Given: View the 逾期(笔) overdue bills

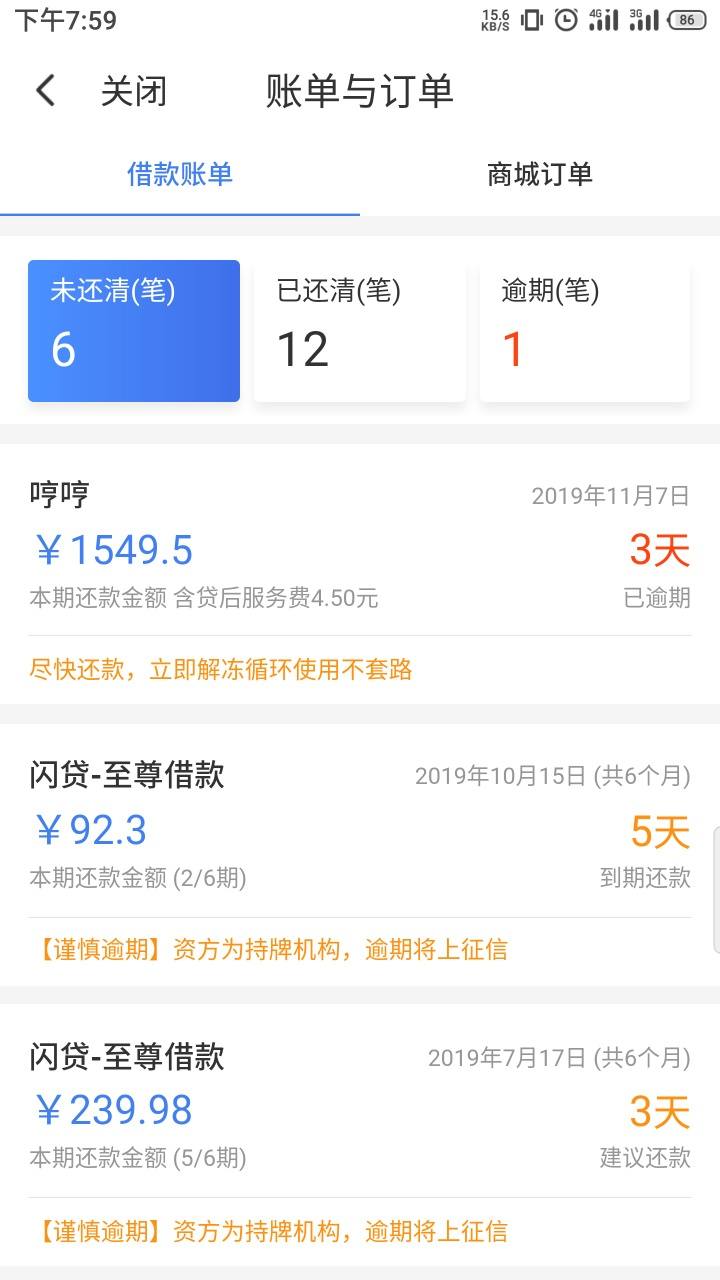Looking at the screenshot, I should pyautogui.click(x=585, y=331).
